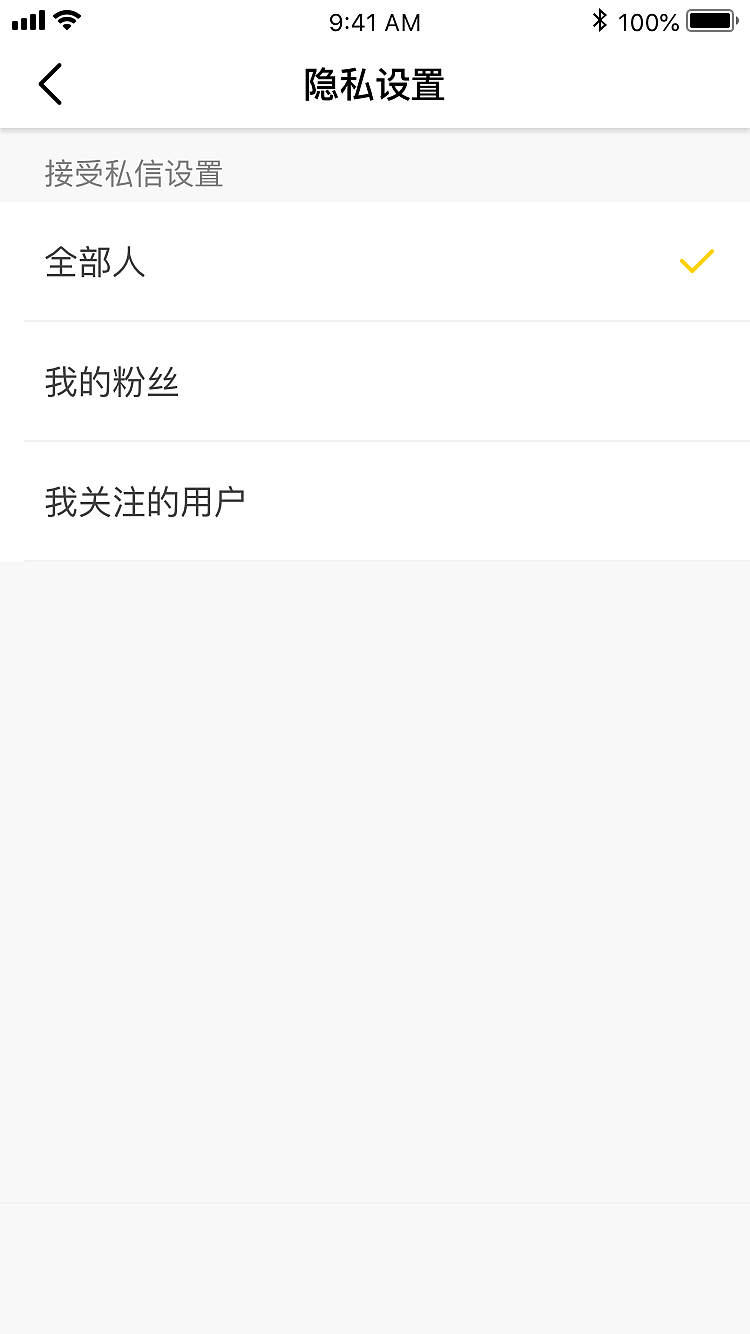Click the back arrow to leave privacy settings
Image resolution: width=750 pixels, height=1334 pixels.
[x=50, y=84]
